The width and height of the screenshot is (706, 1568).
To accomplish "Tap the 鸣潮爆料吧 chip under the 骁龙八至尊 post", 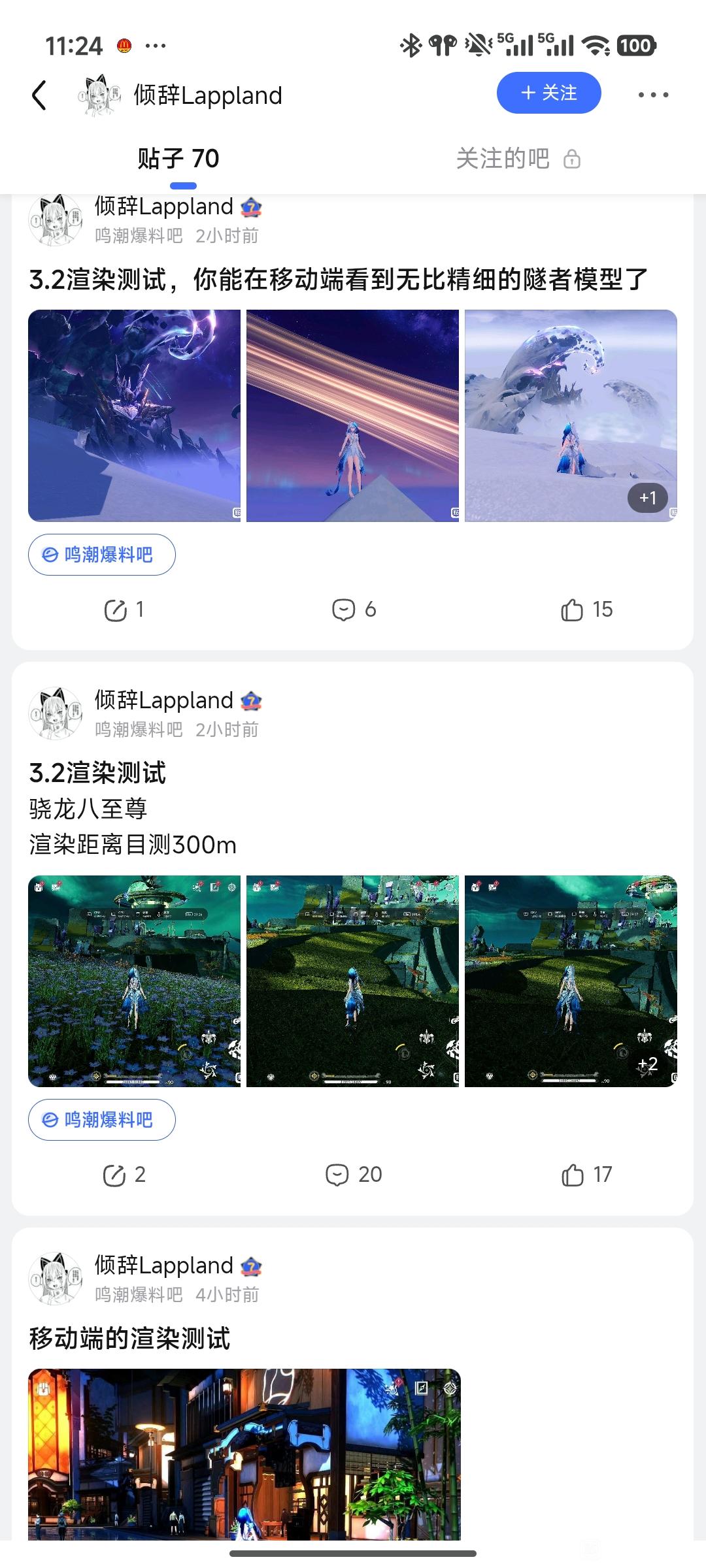I will (102, 1120).
